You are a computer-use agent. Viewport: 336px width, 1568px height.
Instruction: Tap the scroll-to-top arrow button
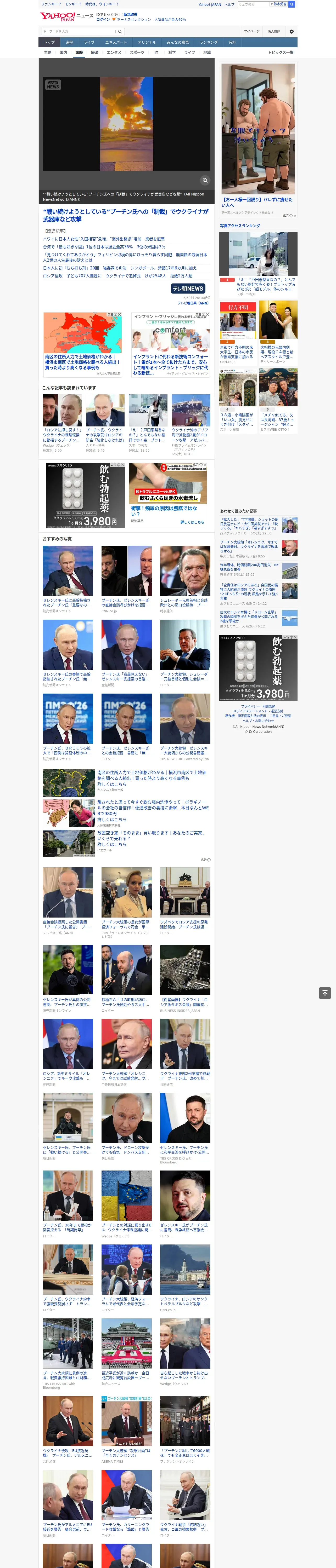(325, 993)
